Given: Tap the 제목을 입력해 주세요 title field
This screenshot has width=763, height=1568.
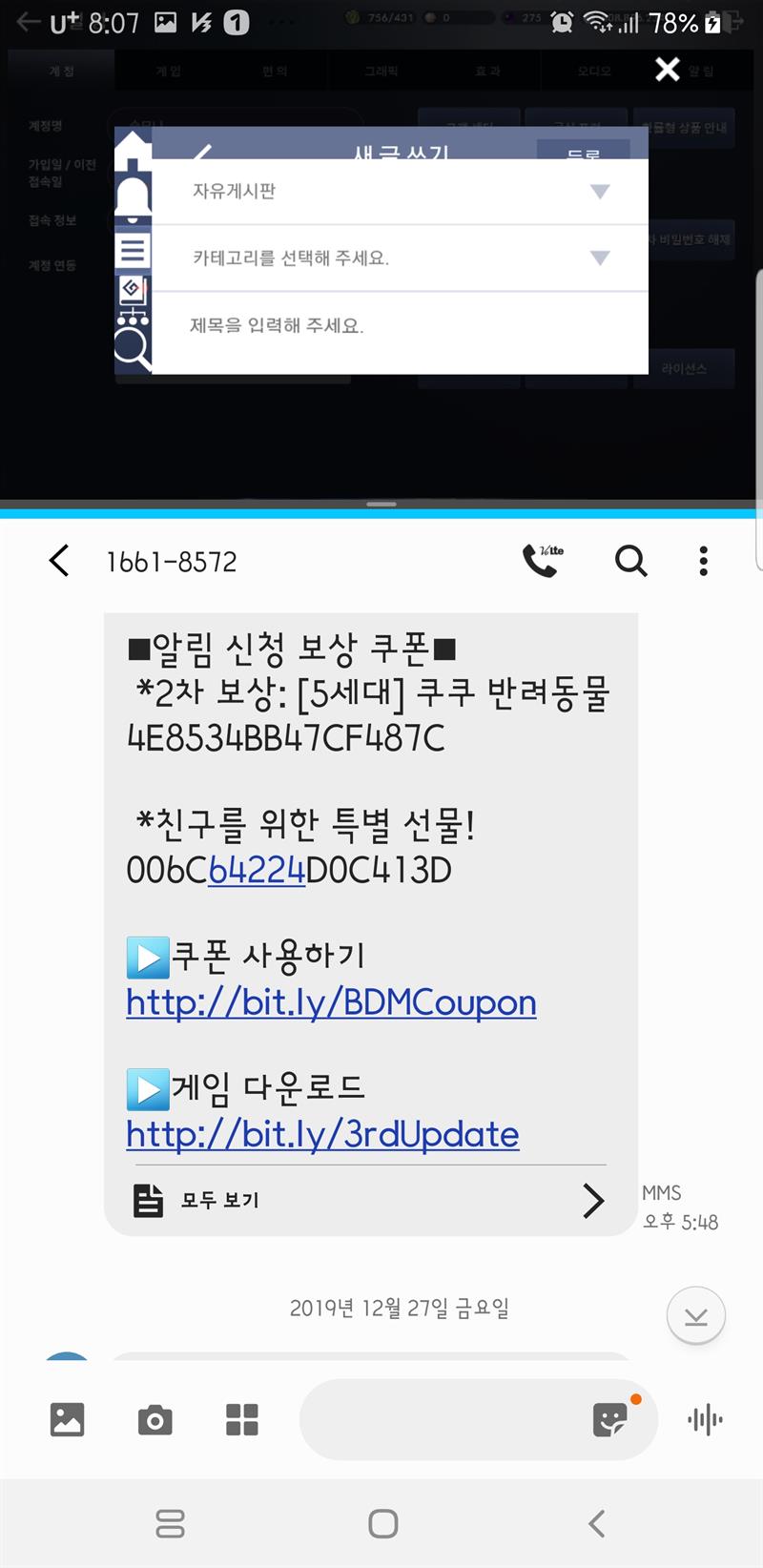Looking at the screenshot, I should click(401, 326).
